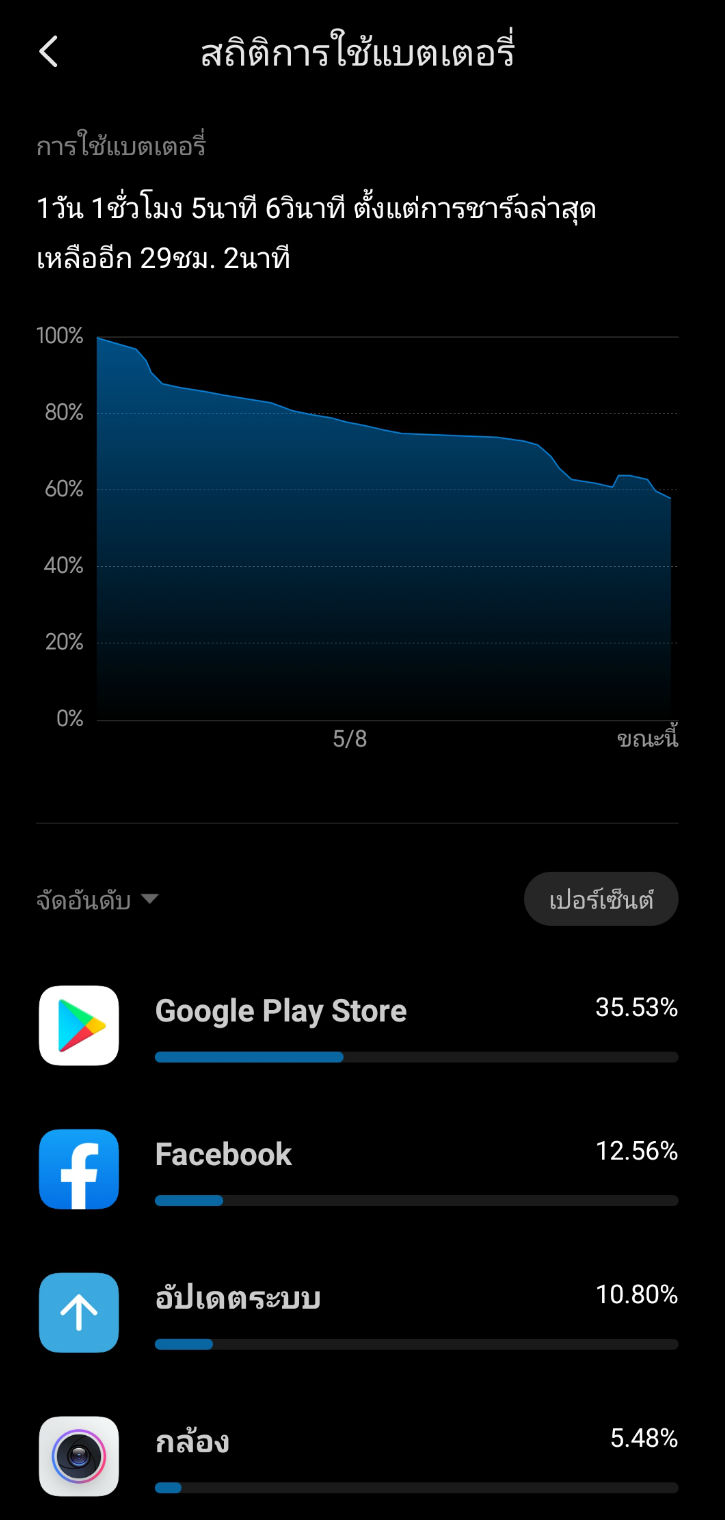View Facebook battery usage details
725x1520 pixels.
(x=362, y=1169)
